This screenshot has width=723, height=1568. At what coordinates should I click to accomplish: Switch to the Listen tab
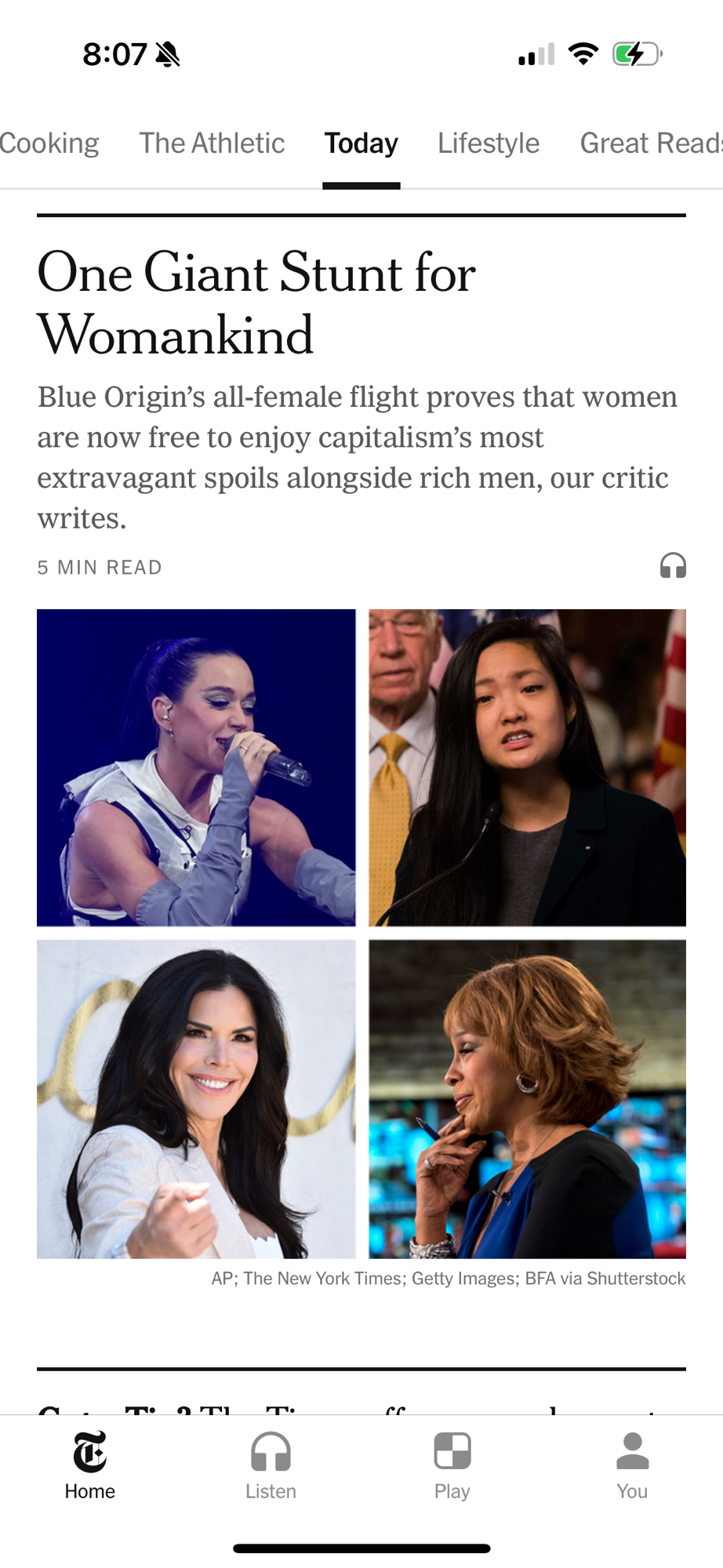point(271,1465)
